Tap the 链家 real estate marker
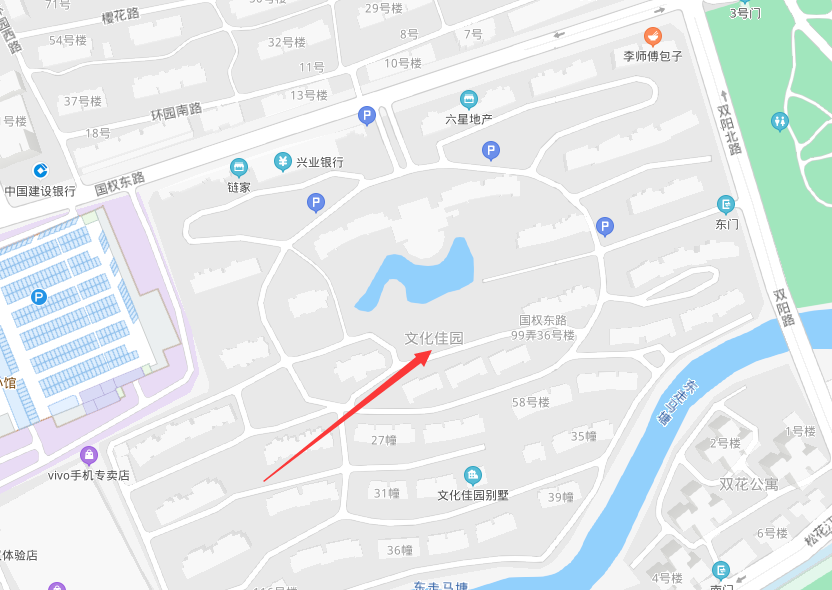 238,167
